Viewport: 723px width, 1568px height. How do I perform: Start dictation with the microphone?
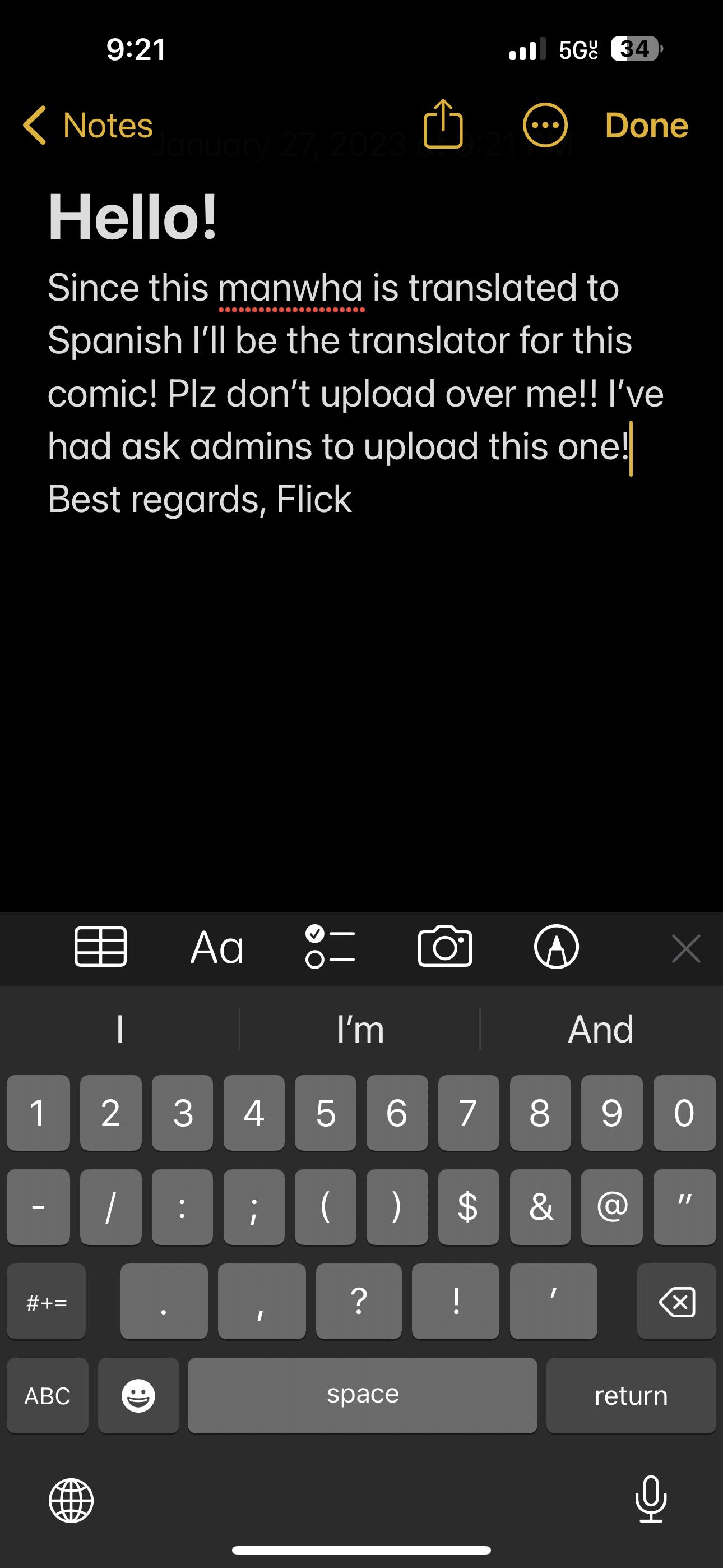651,1498
